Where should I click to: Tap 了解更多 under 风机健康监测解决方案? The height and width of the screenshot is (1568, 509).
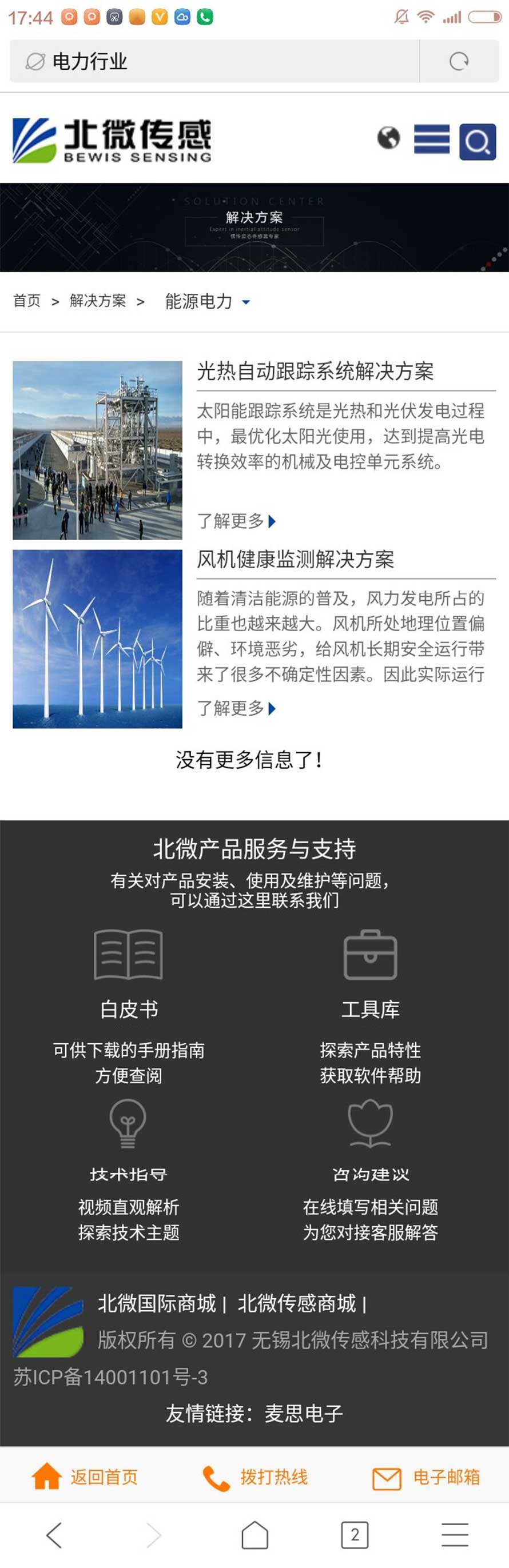click(x=236, y=708)
